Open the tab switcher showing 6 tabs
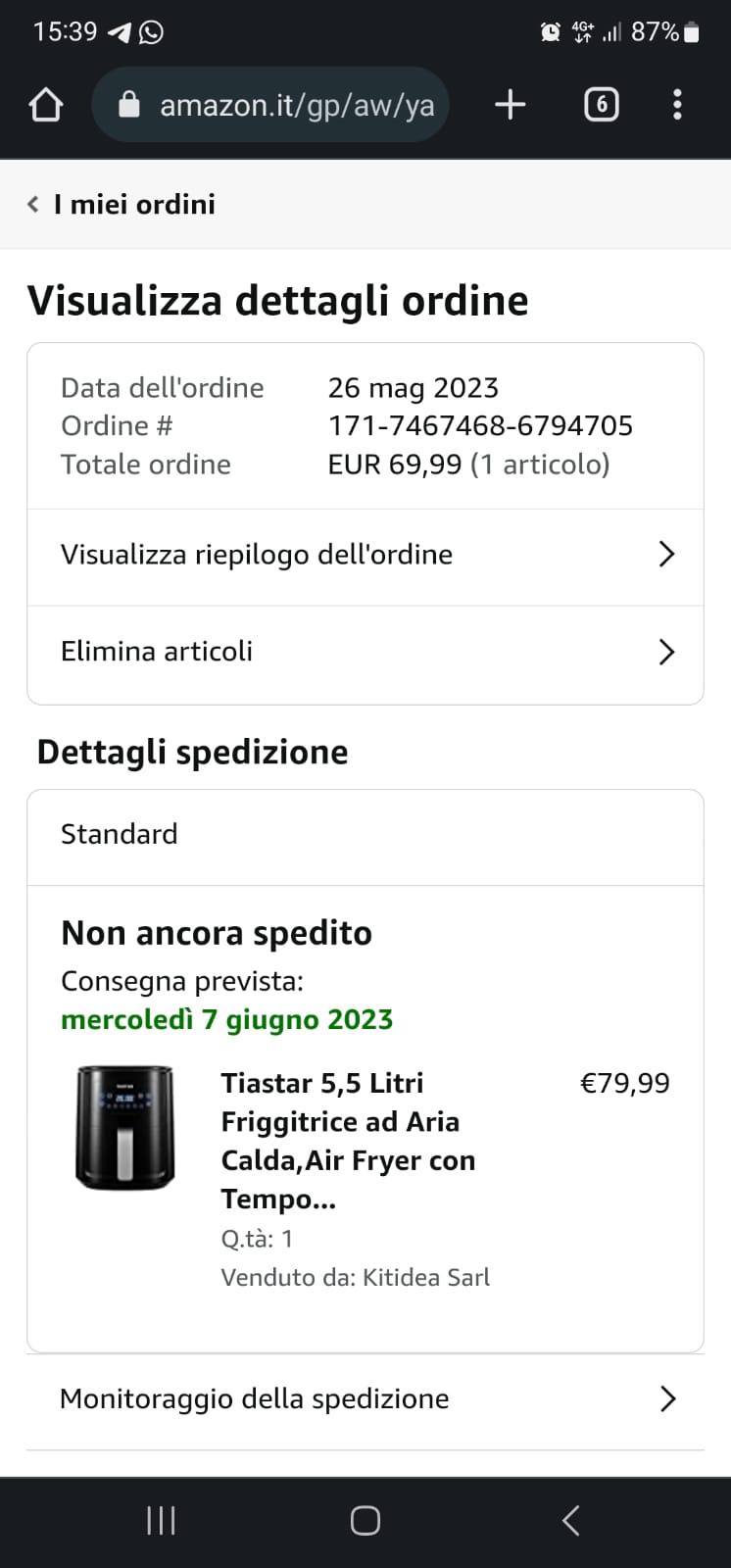The width and height of the screenshot is (731, 1568). (601, 105)
